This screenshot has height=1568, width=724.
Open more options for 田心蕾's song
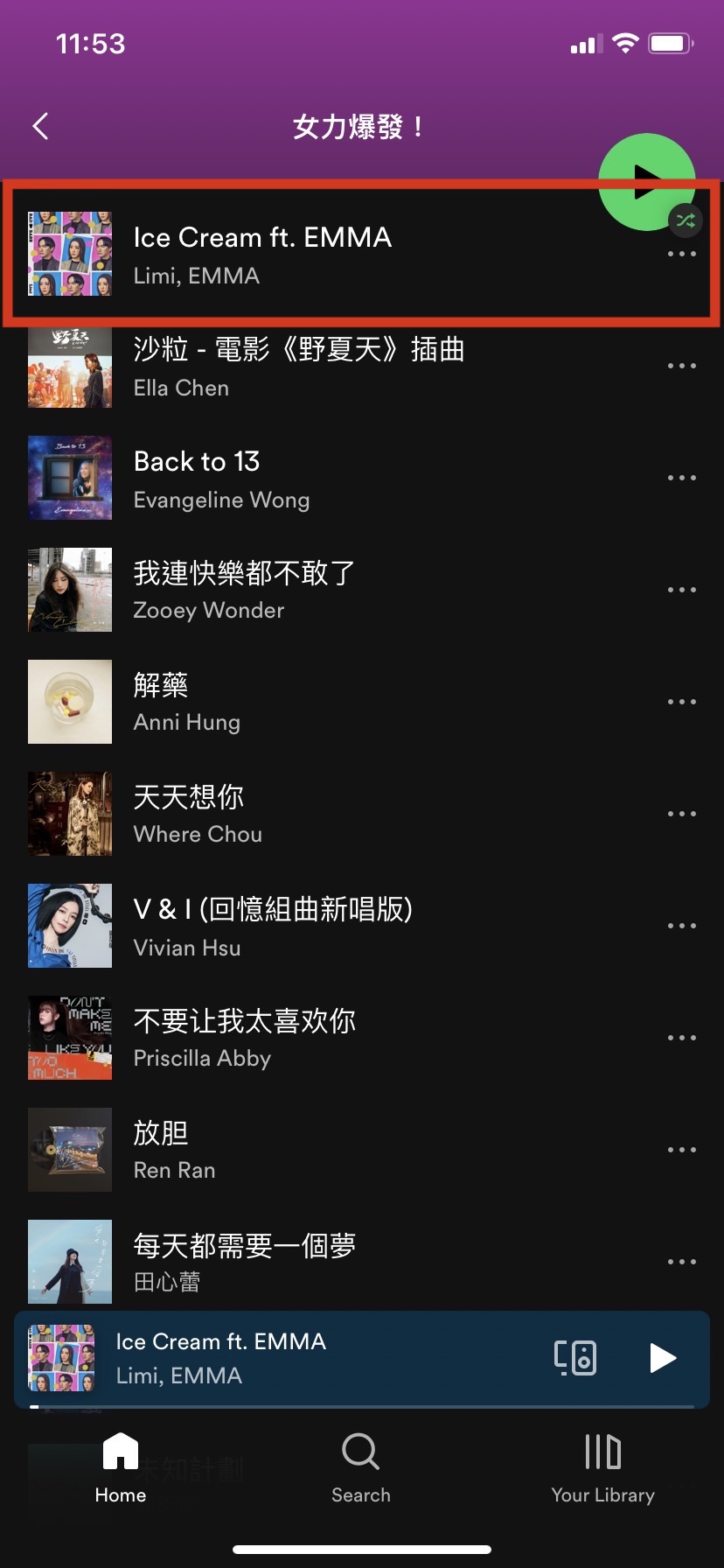681,1262
